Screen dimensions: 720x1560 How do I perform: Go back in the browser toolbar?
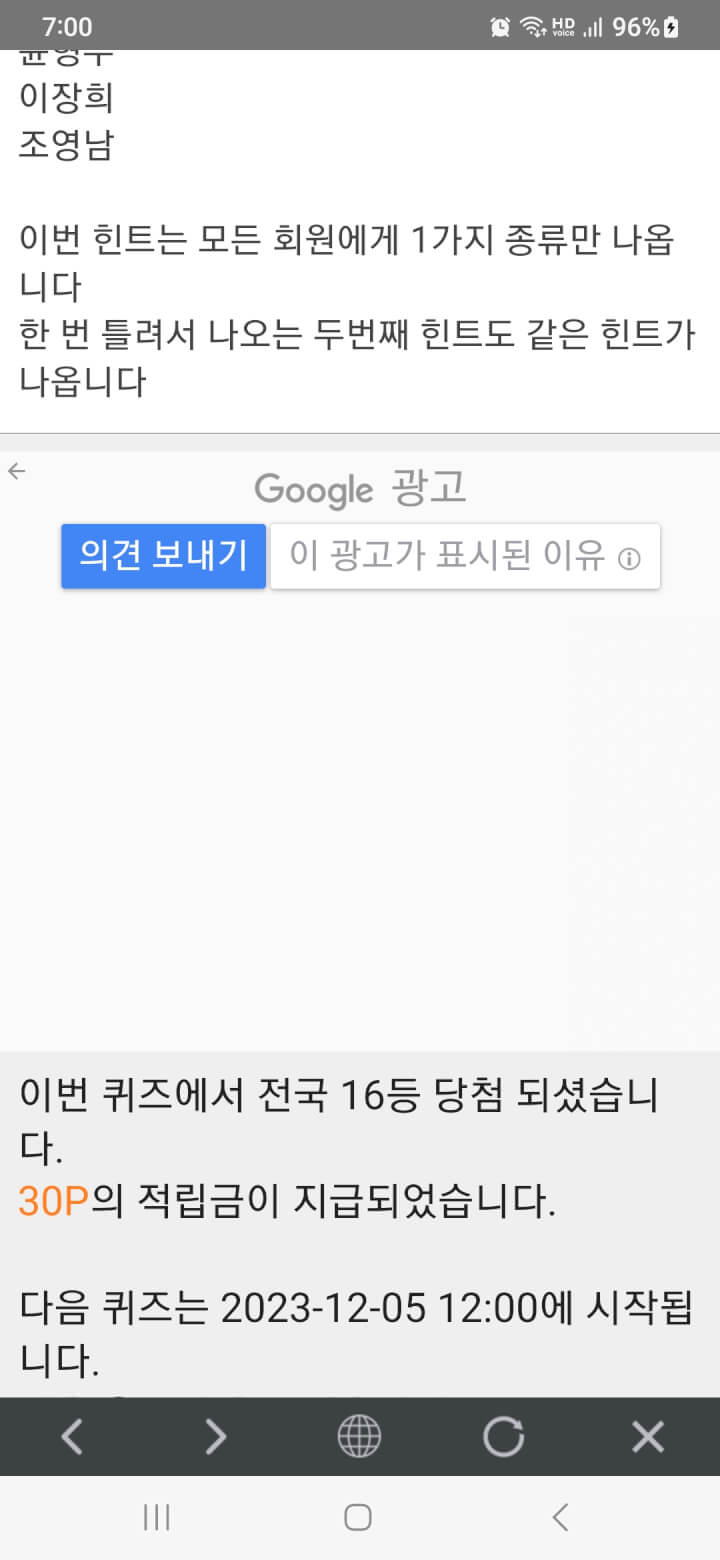[72, 1437]
